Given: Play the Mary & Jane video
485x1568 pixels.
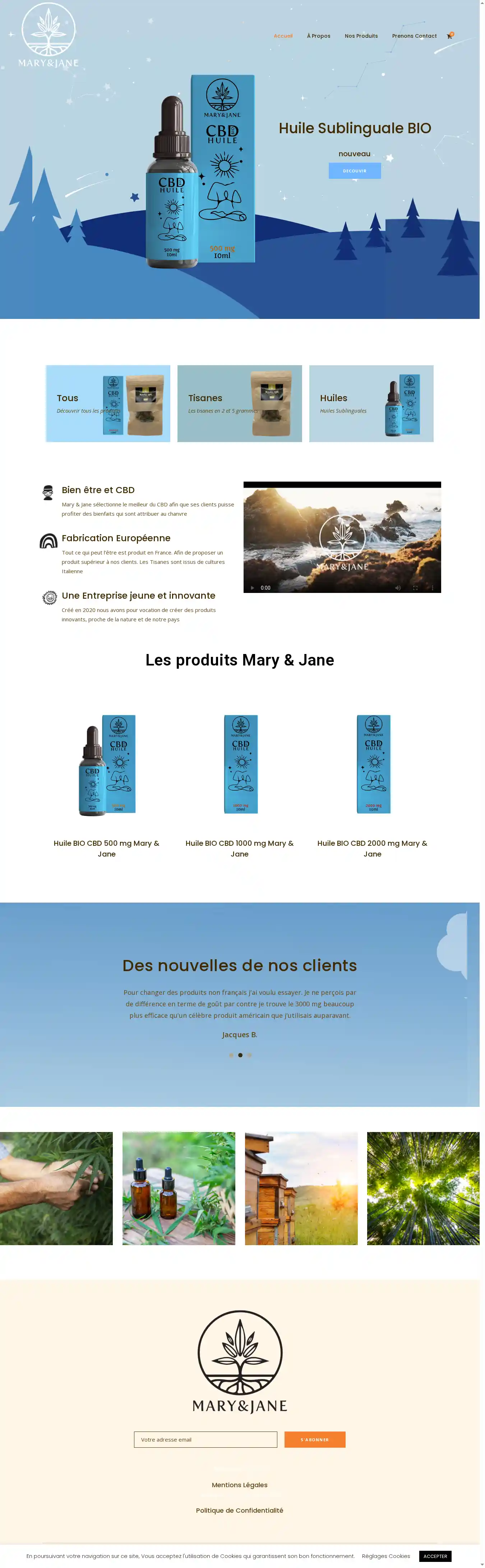Looking at the screenshot, I should 253,588.
